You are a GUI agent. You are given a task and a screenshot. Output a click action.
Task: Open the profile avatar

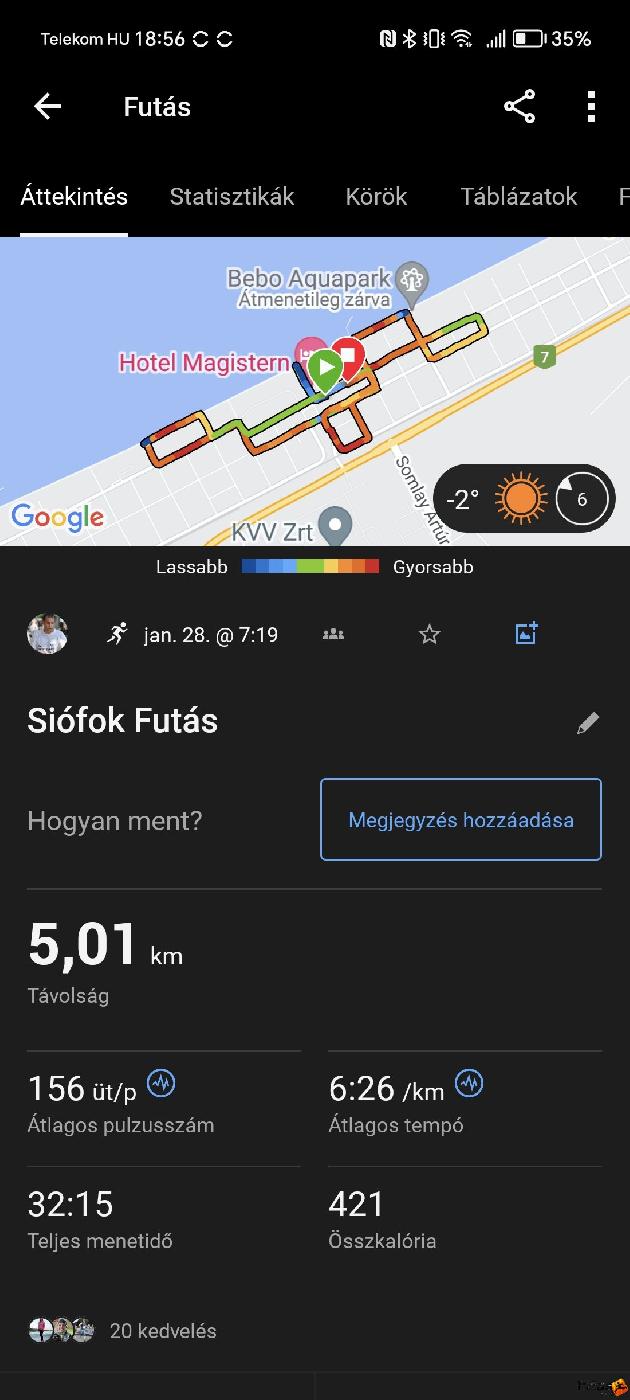point(47,634)
